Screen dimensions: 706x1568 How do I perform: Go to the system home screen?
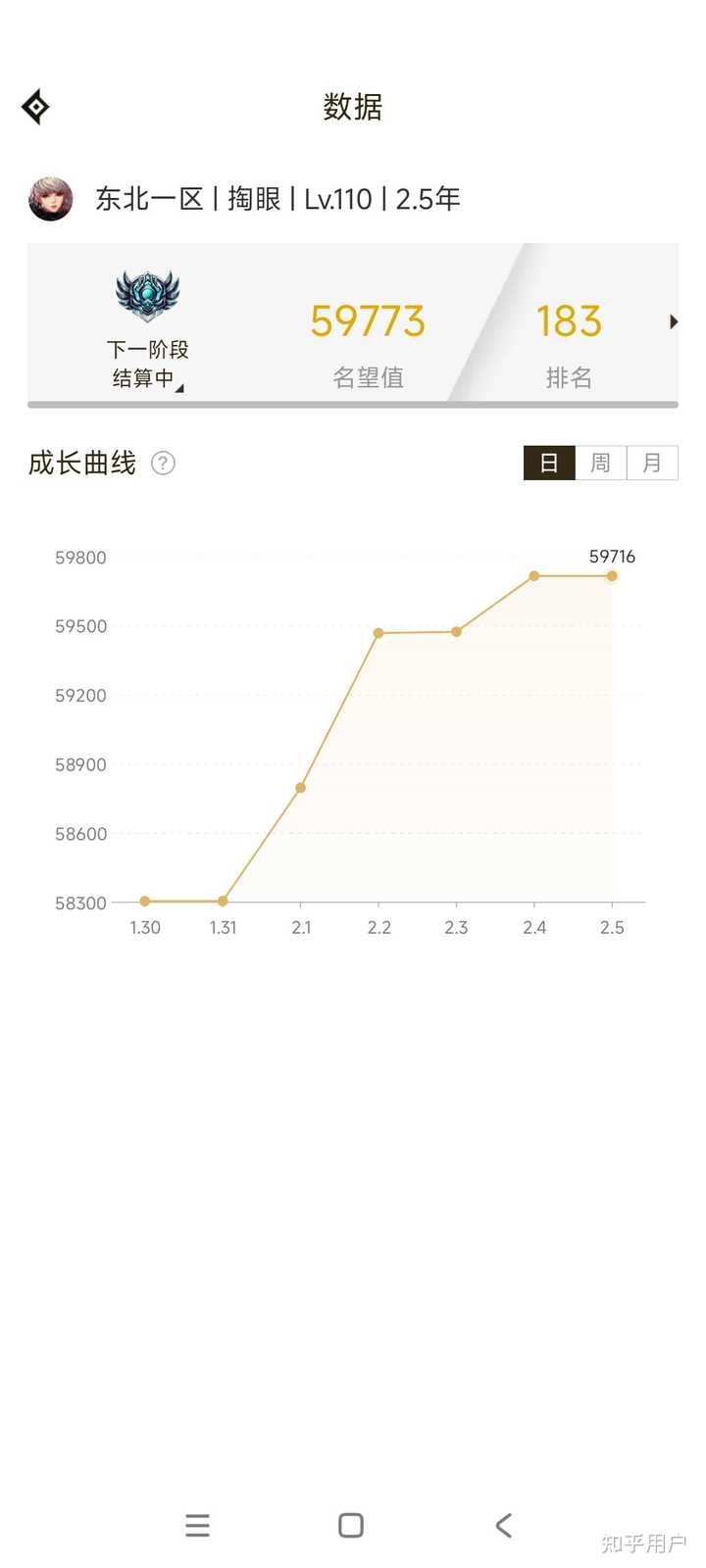point(351,1525)
